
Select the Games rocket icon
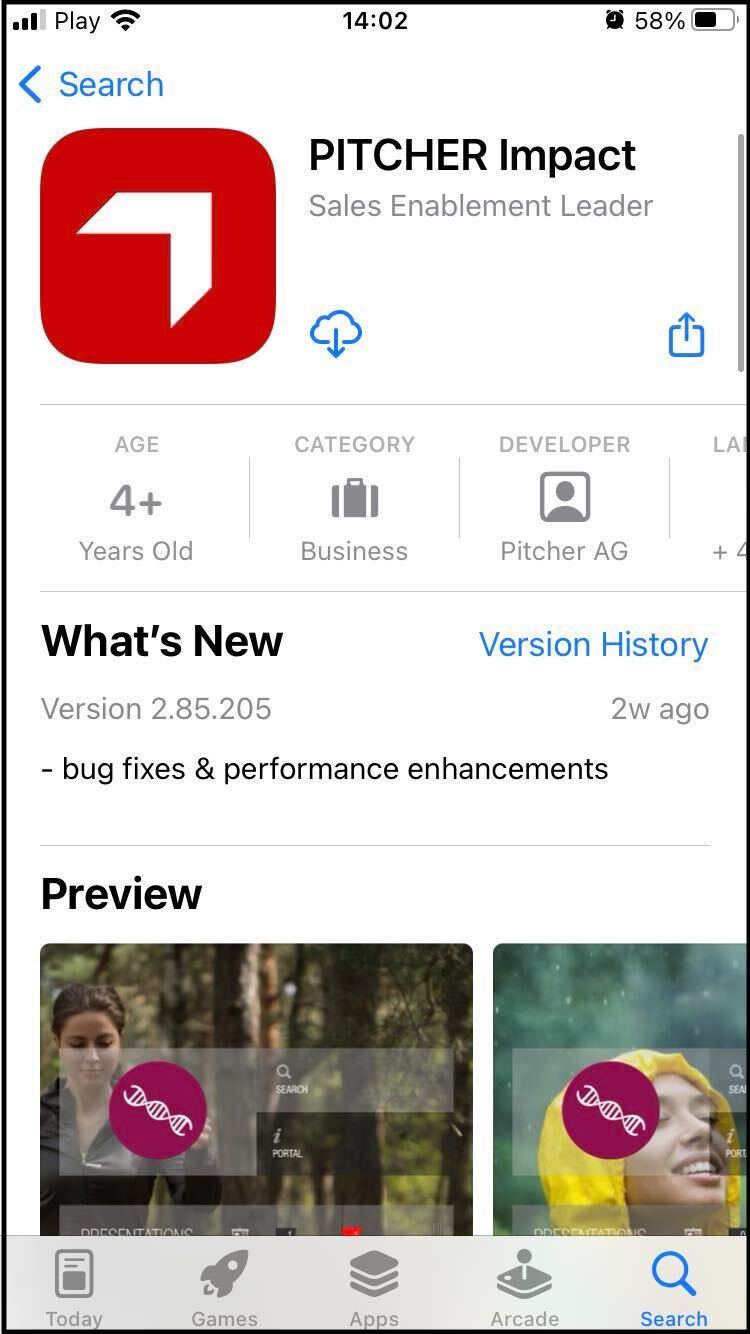coord(224,1272)
